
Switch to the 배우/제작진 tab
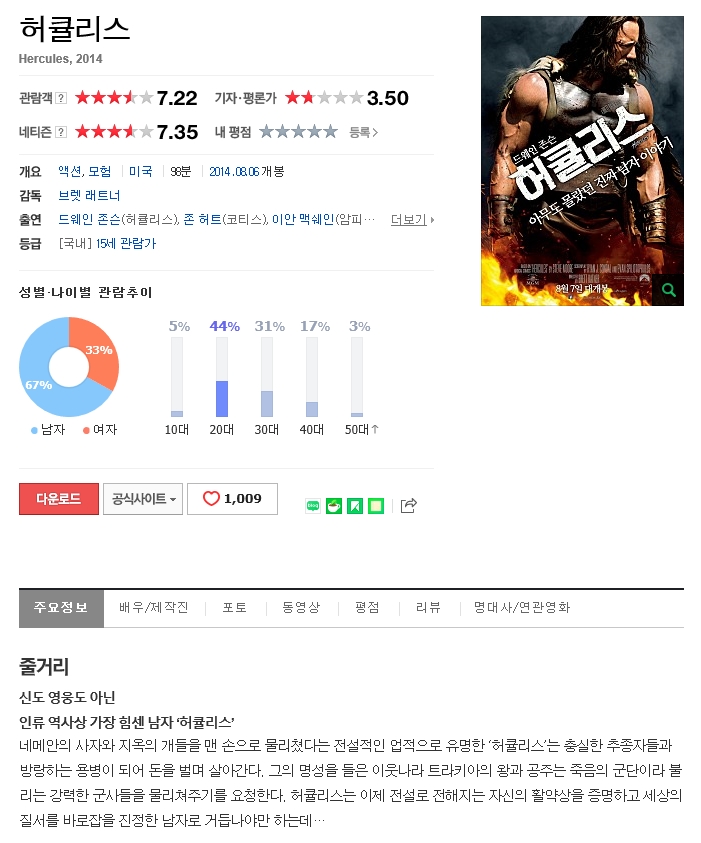coord(153,608)
